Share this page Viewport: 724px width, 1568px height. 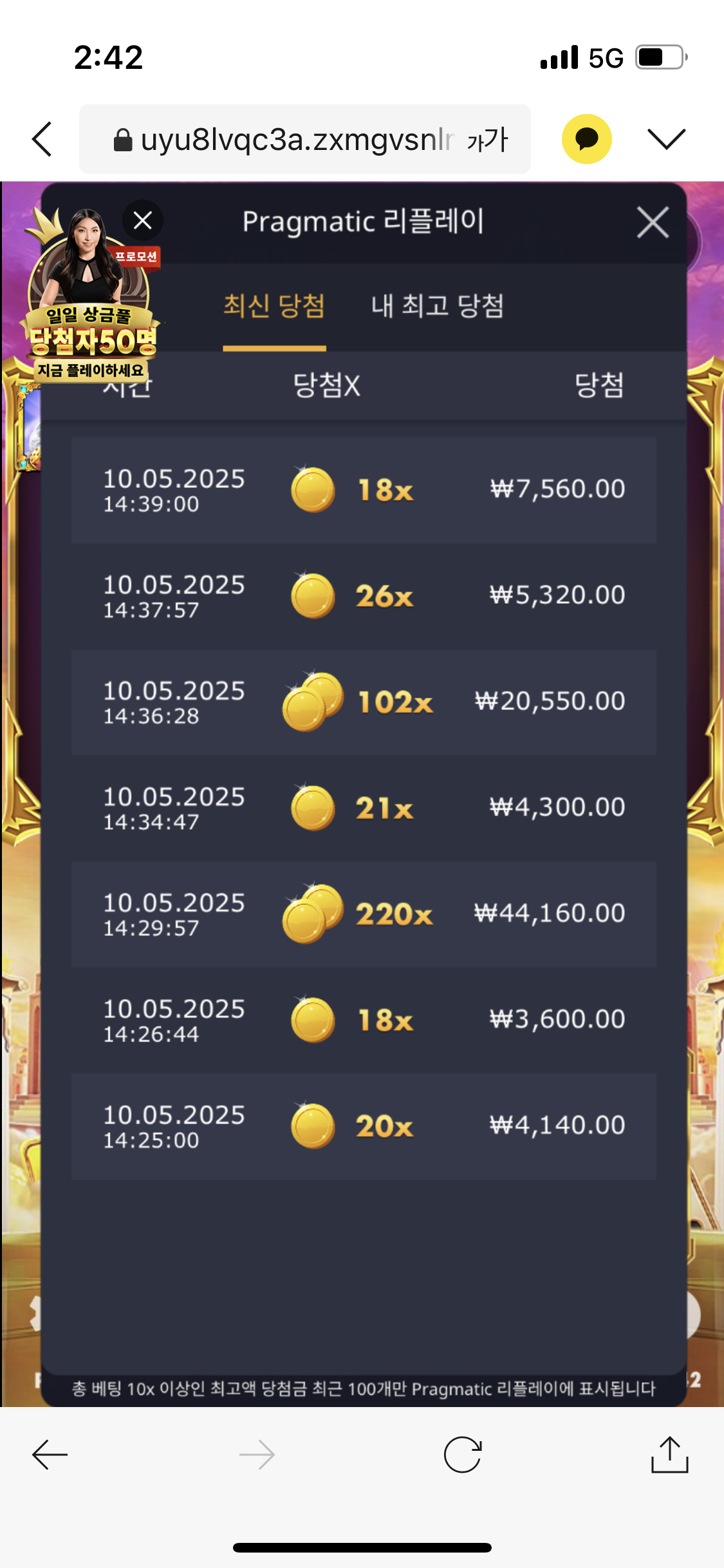669,1454
